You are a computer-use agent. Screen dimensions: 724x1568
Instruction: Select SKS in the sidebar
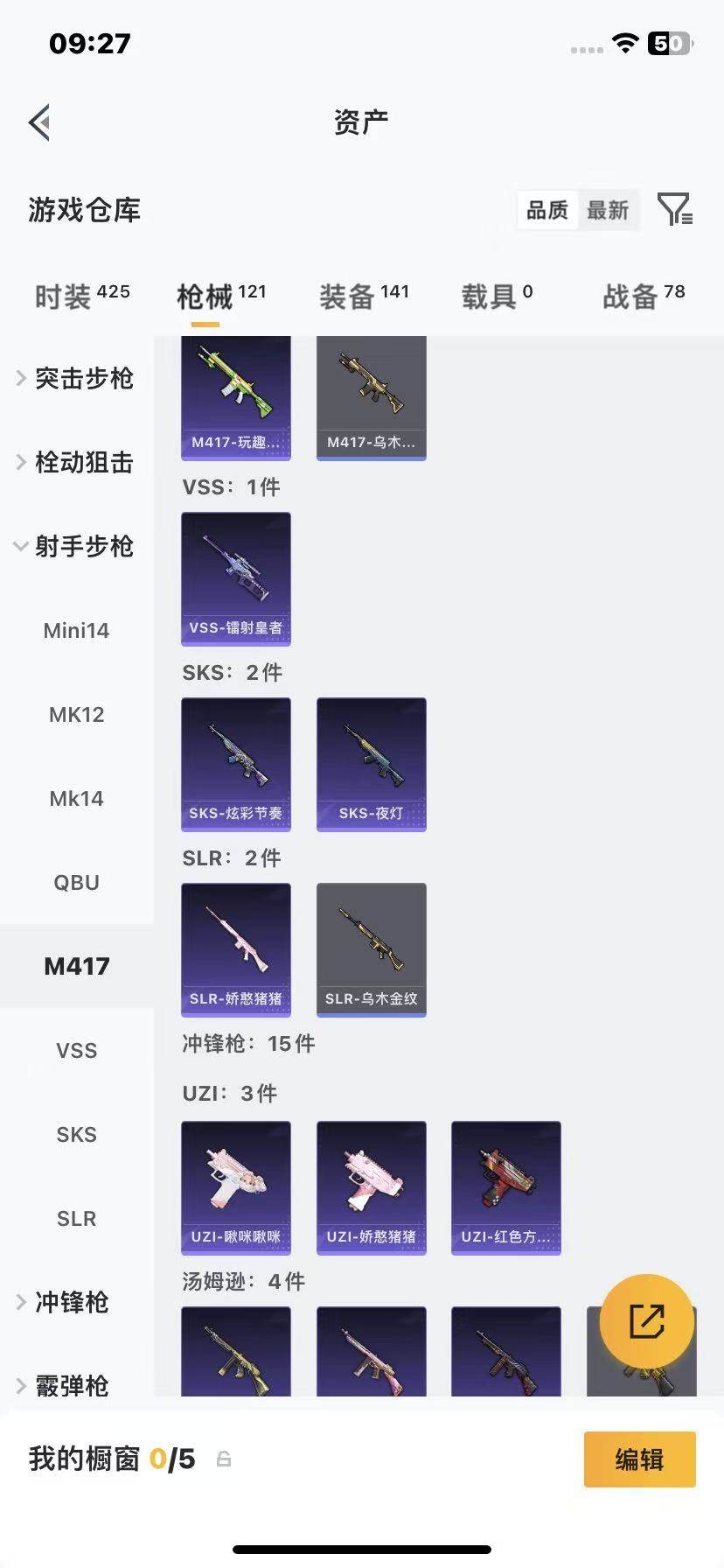point(77,1134)
